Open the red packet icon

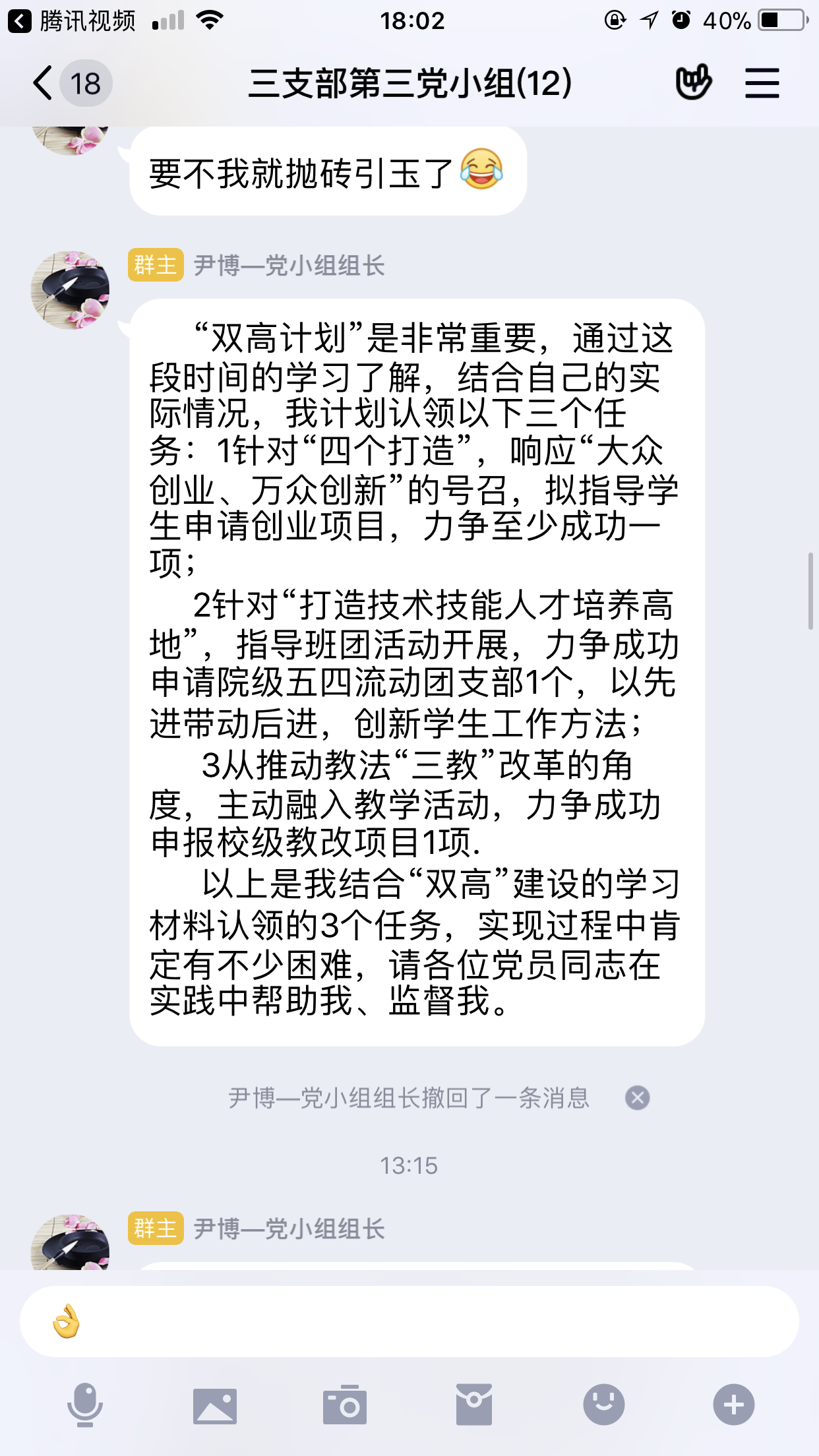473,1405
